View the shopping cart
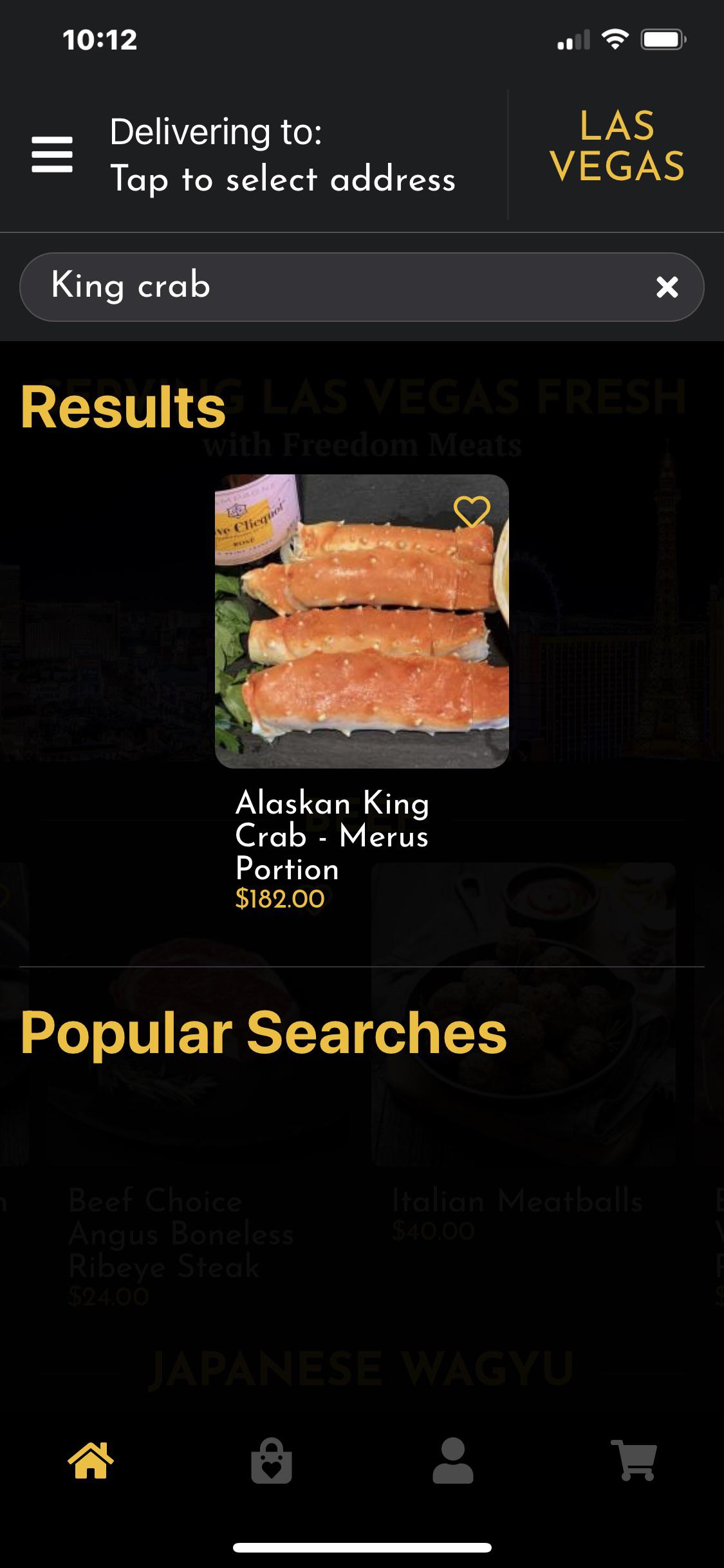 [634, 1461]
